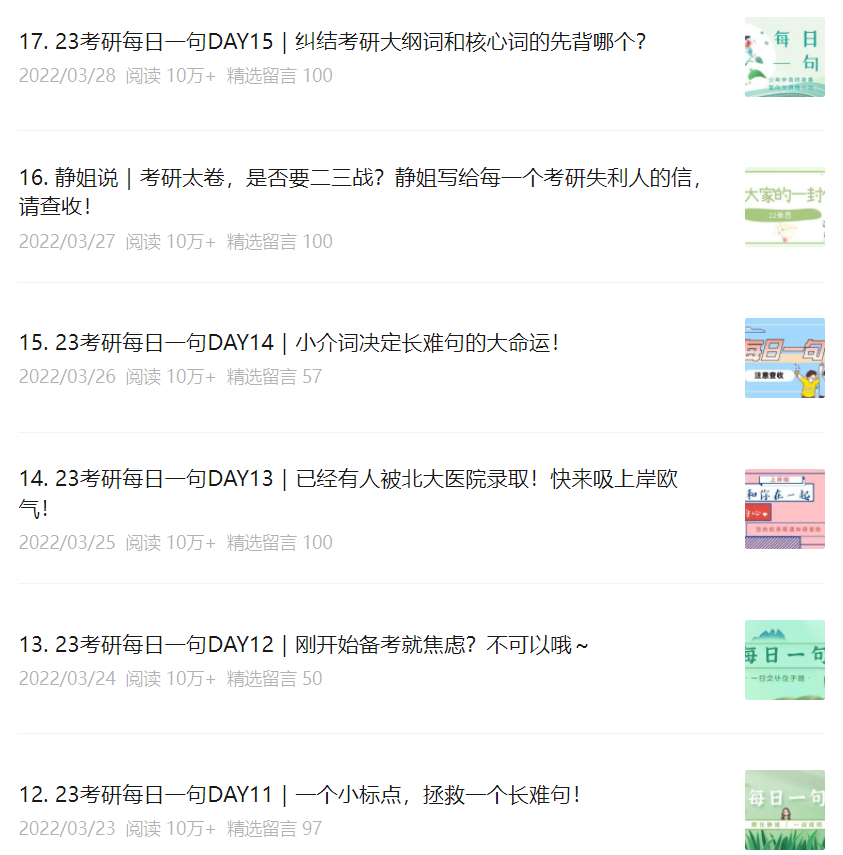Open article 12 about DAY11 小标点
Screen dimensions: 843x855
click(300, 795)
